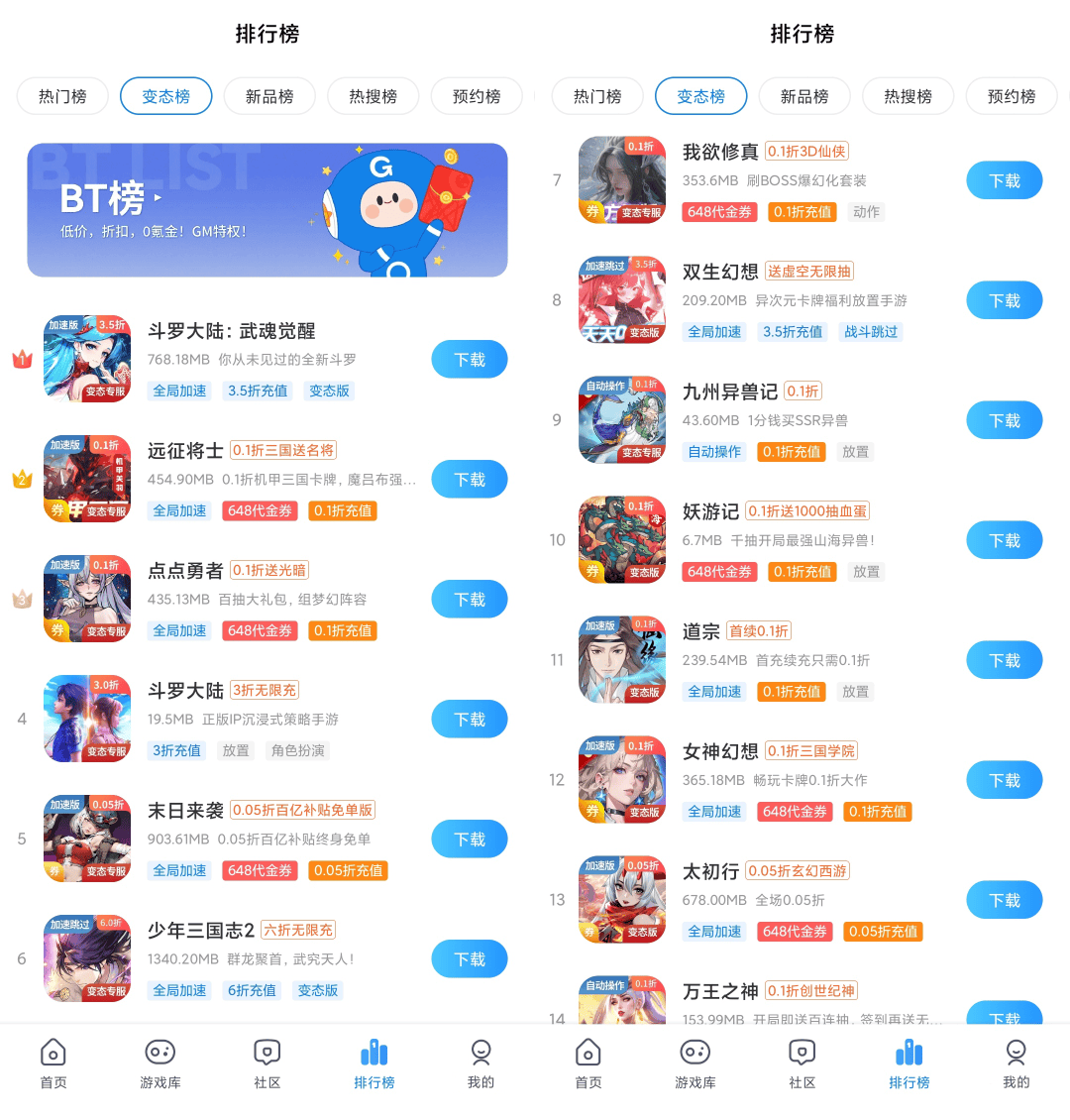Tap the 下载 button for 妖游记

1004,541
